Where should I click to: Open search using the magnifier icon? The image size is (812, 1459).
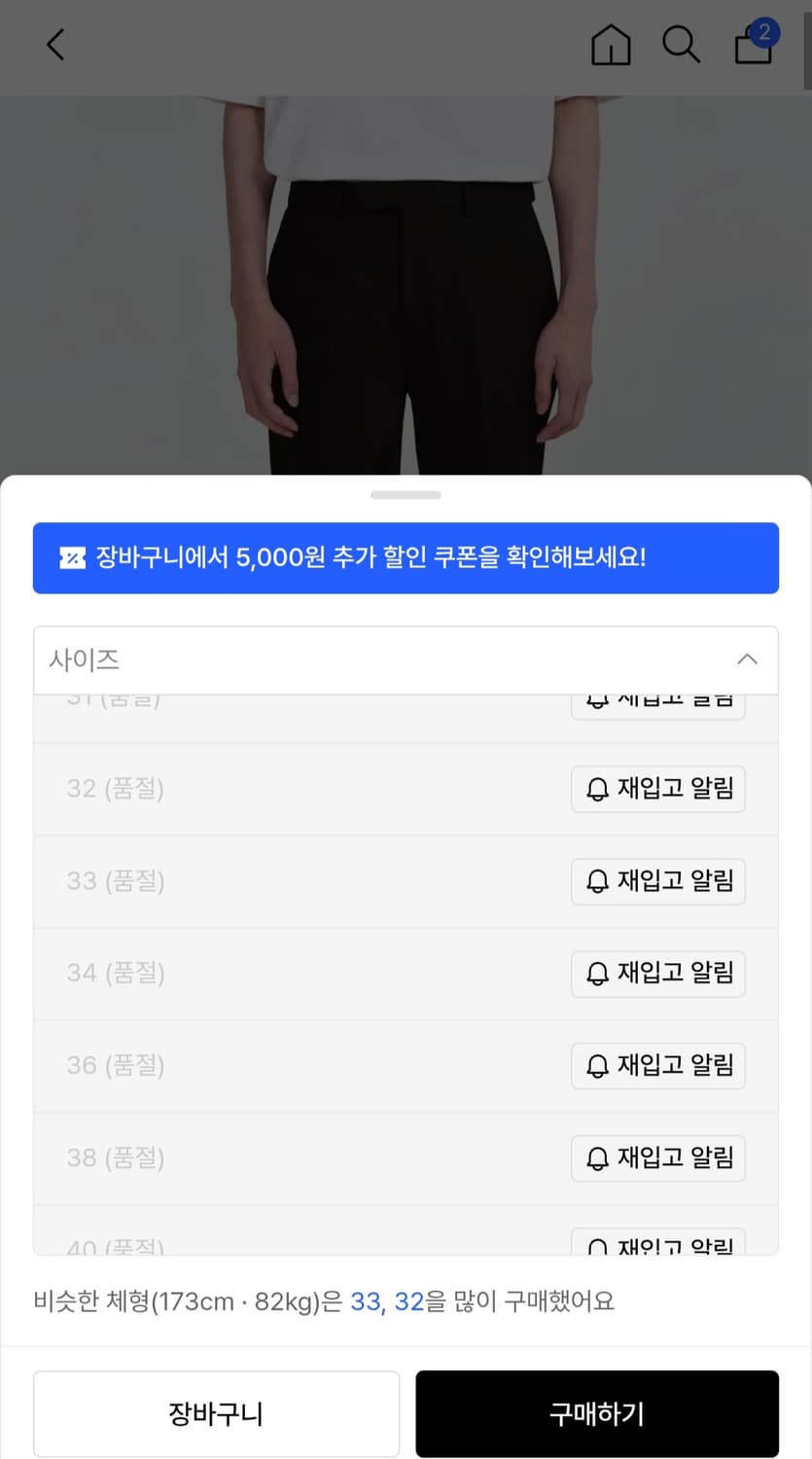pyautogui.click(x=682, y=45)
